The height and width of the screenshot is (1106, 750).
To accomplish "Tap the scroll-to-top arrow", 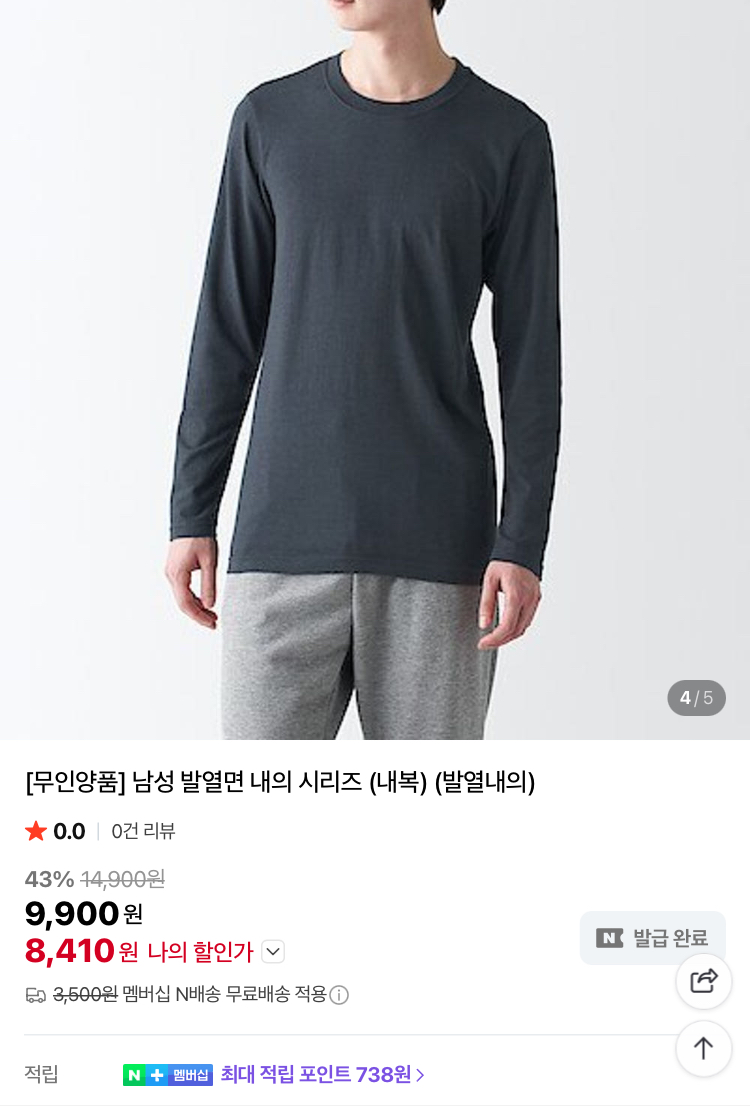I will [703, 1048].
